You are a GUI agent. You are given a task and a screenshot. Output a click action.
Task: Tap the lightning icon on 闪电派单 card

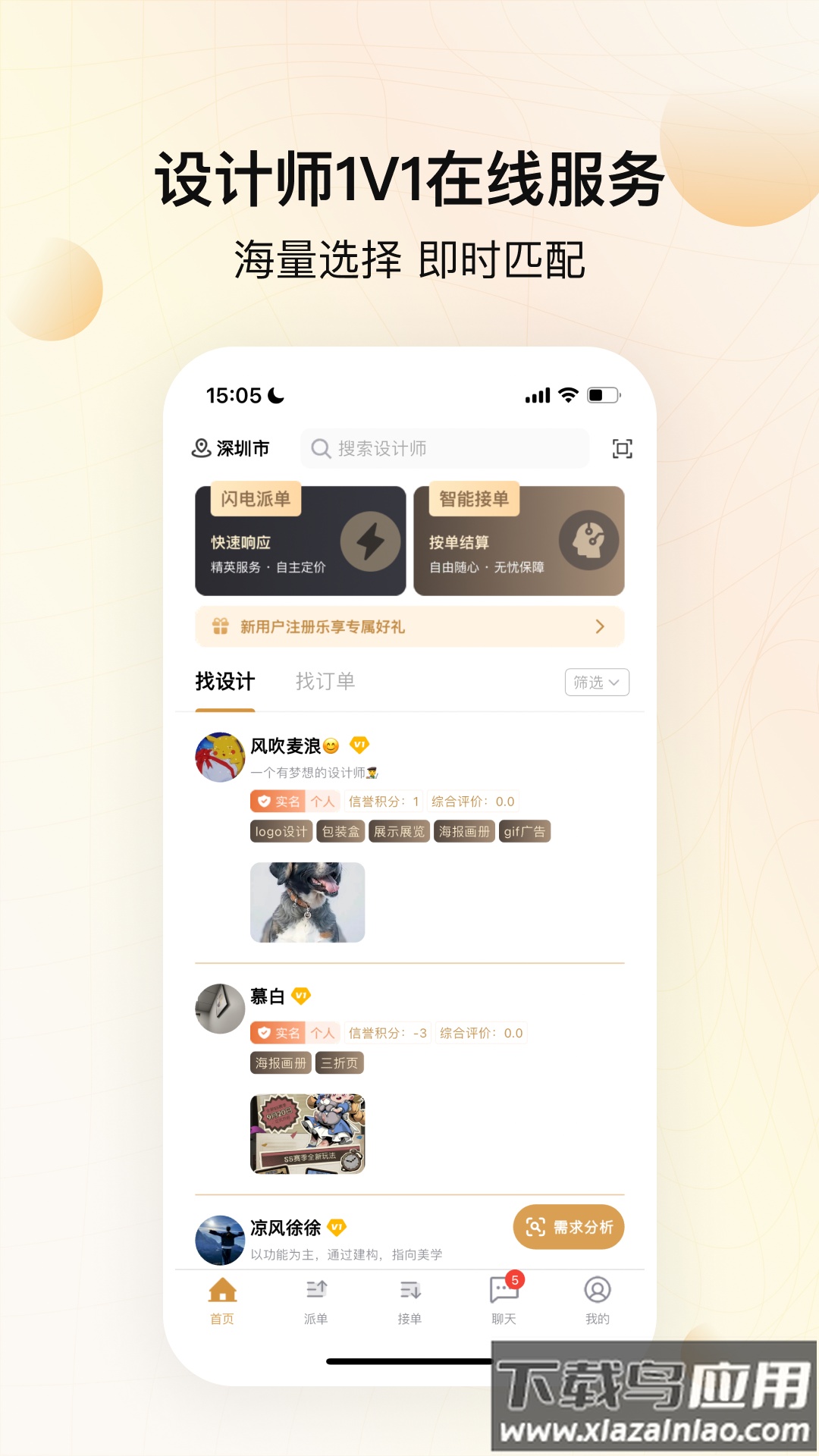point(369,540)
